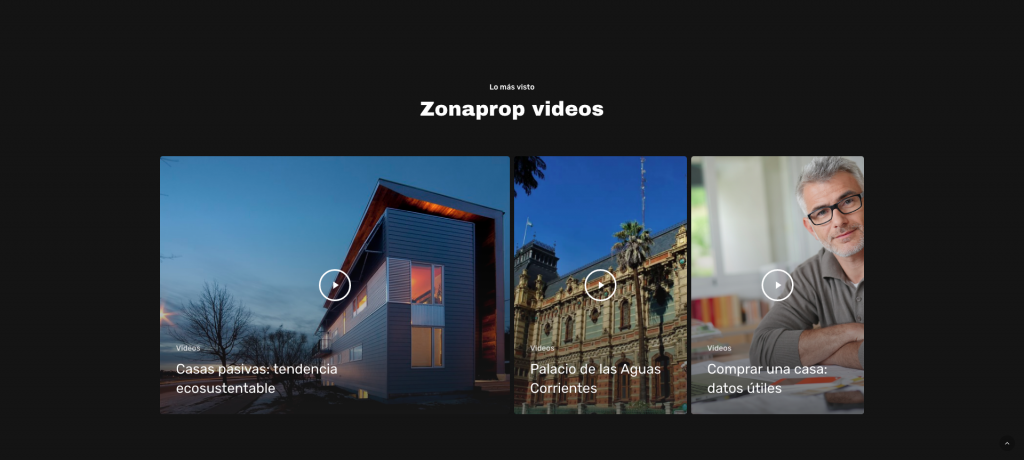Tap the scroll-to-top arrow button
This screenshot has height=460, width=1024.
(1007, 444)
